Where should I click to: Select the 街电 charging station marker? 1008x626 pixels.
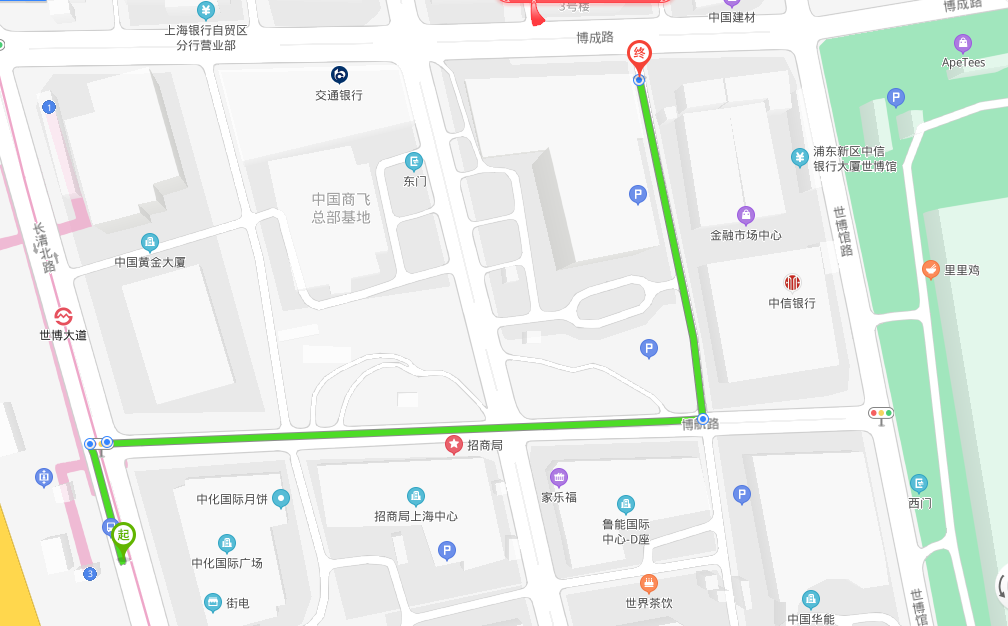pos(213,603)
